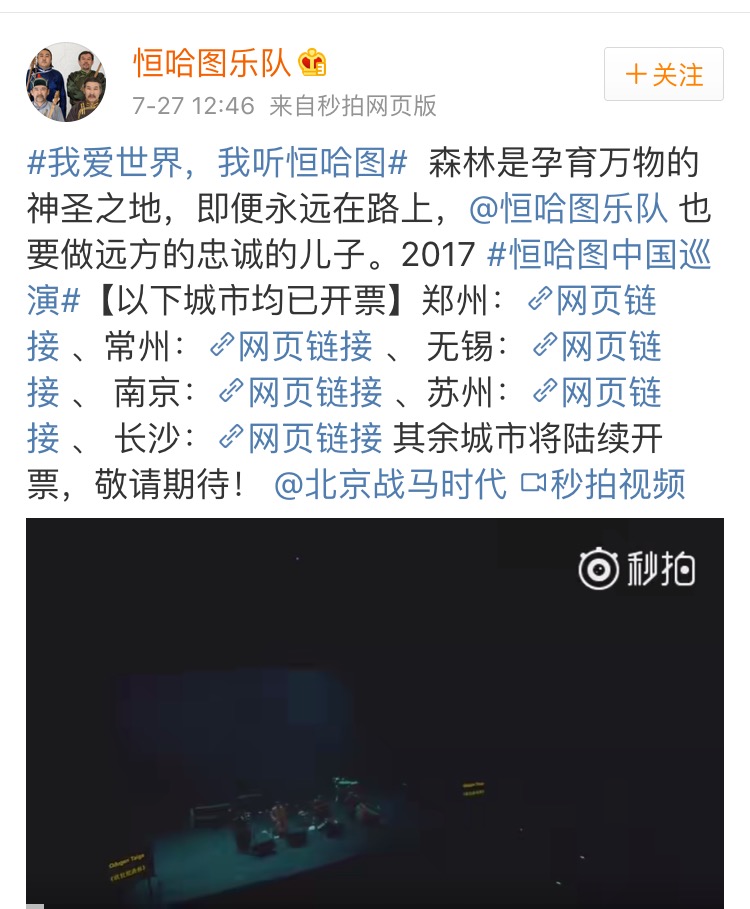
Task: Open the 恒哈图乐队 username link
Action: pyautogui.click(x=213, y=63)
